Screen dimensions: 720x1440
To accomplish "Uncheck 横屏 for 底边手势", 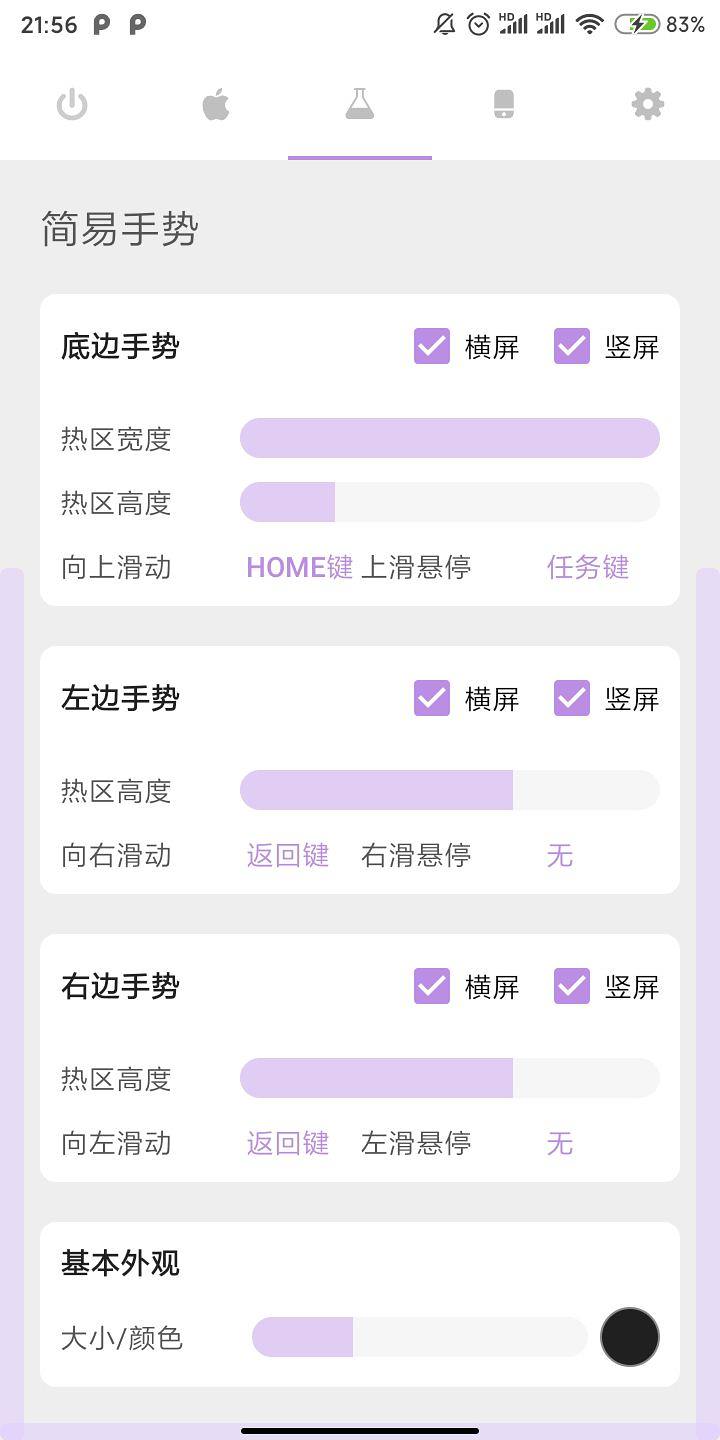I will point(432,347).
